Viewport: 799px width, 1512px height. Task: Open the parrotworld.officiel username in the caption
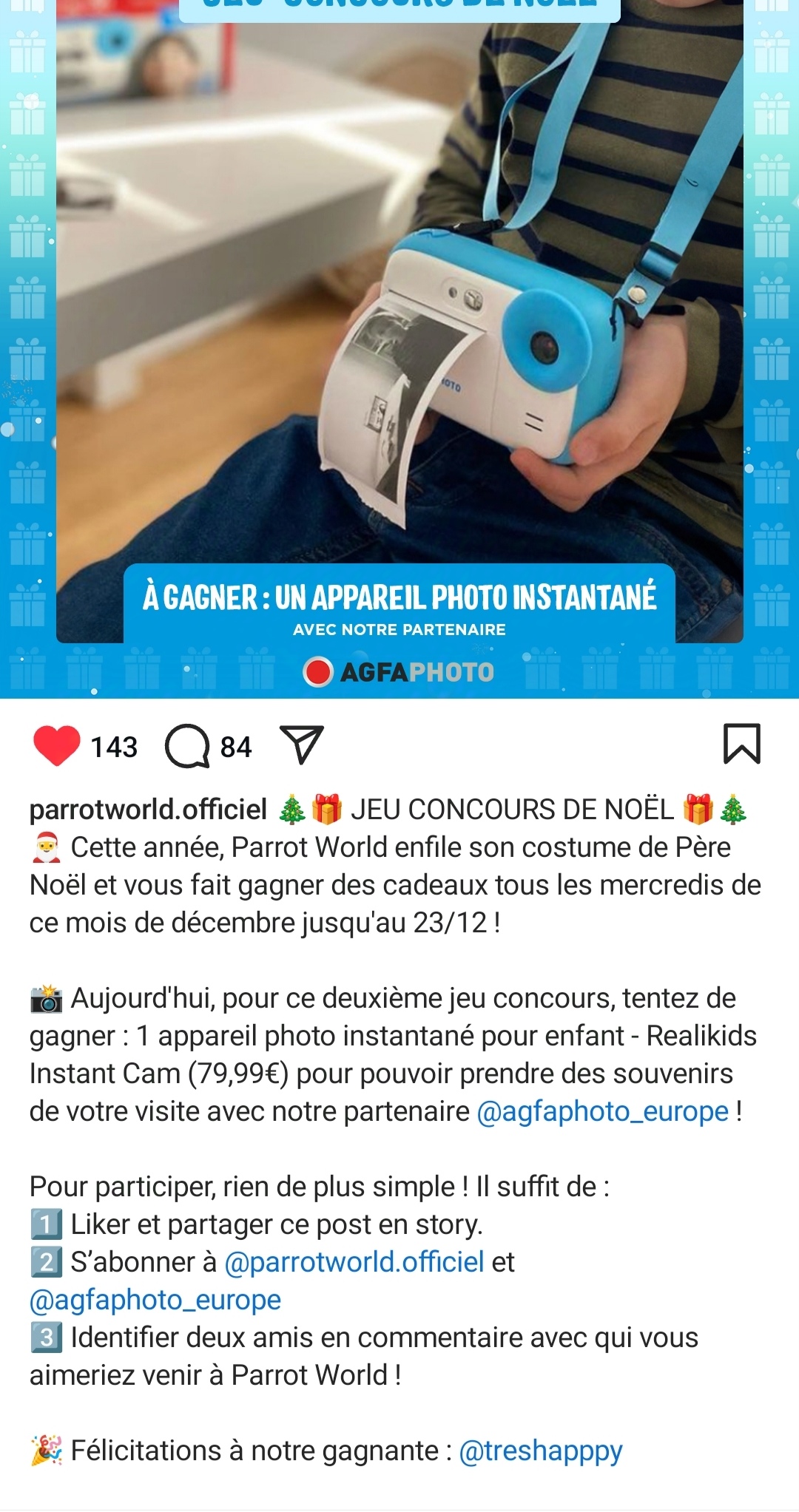coord(148,810)
